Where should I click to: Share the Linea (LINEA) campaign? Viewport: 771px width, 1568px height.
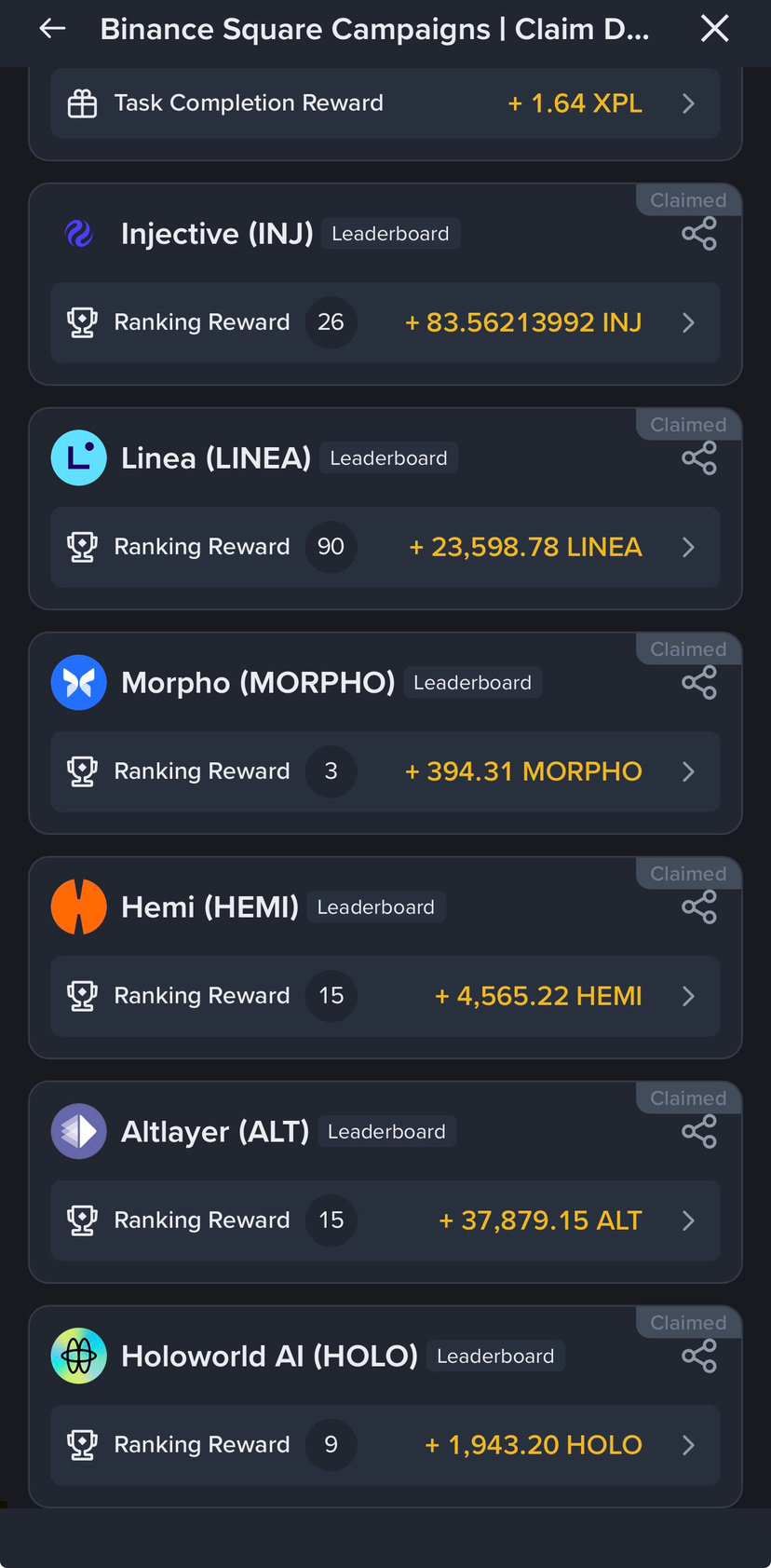click(x=699, y=458)
